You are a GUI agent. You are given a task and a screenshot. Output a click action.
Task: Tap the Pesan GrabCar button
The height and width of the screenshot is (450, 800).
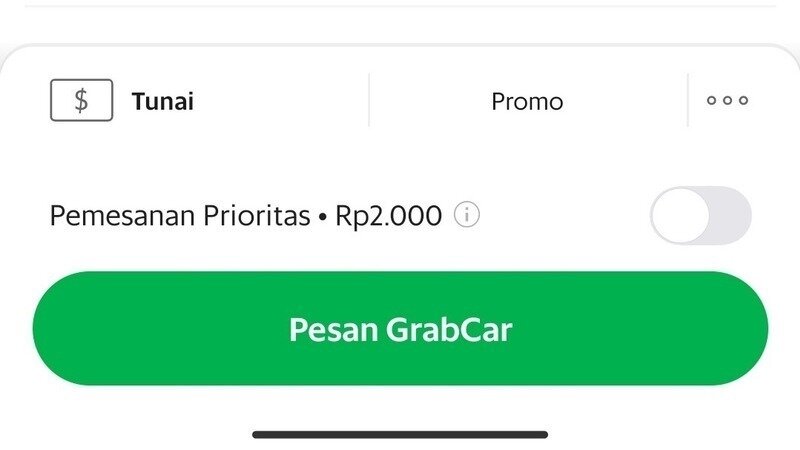point(400,329)
